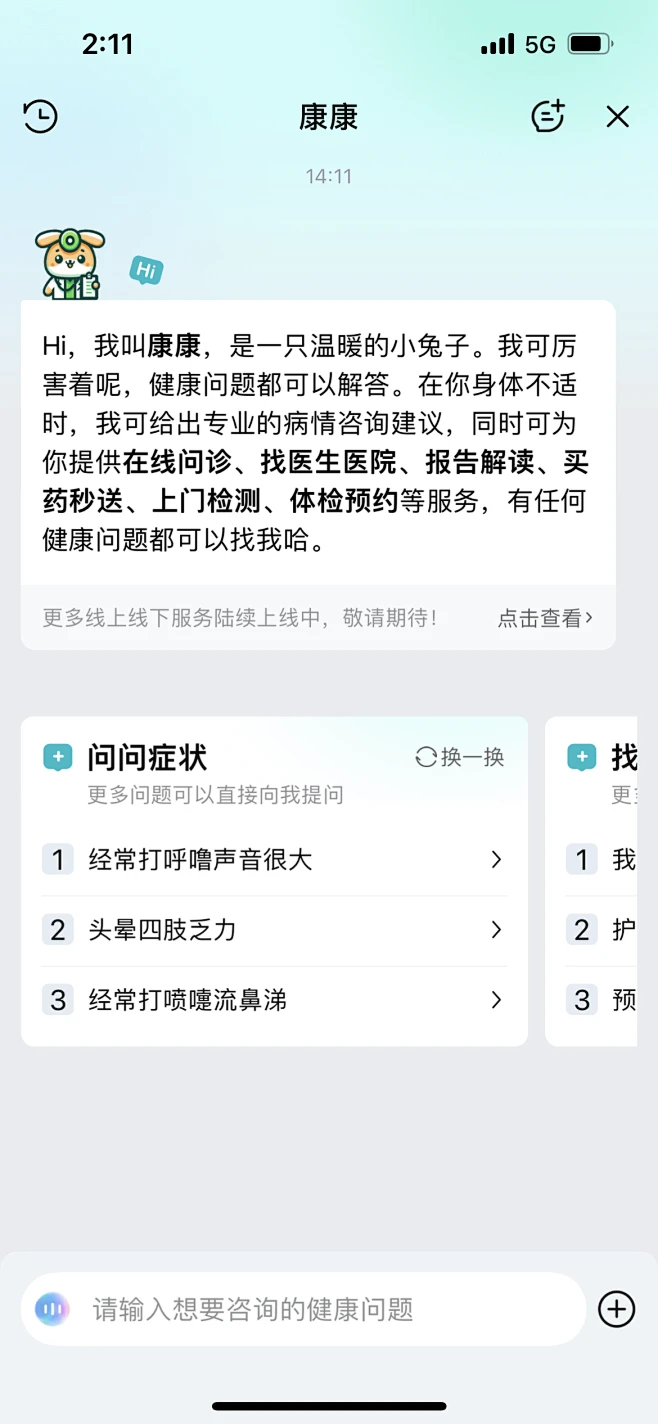Refresh suggestions with 换一换
Image resolution: width=658 pixels, height=1424 pixels.
pos(460,757)
